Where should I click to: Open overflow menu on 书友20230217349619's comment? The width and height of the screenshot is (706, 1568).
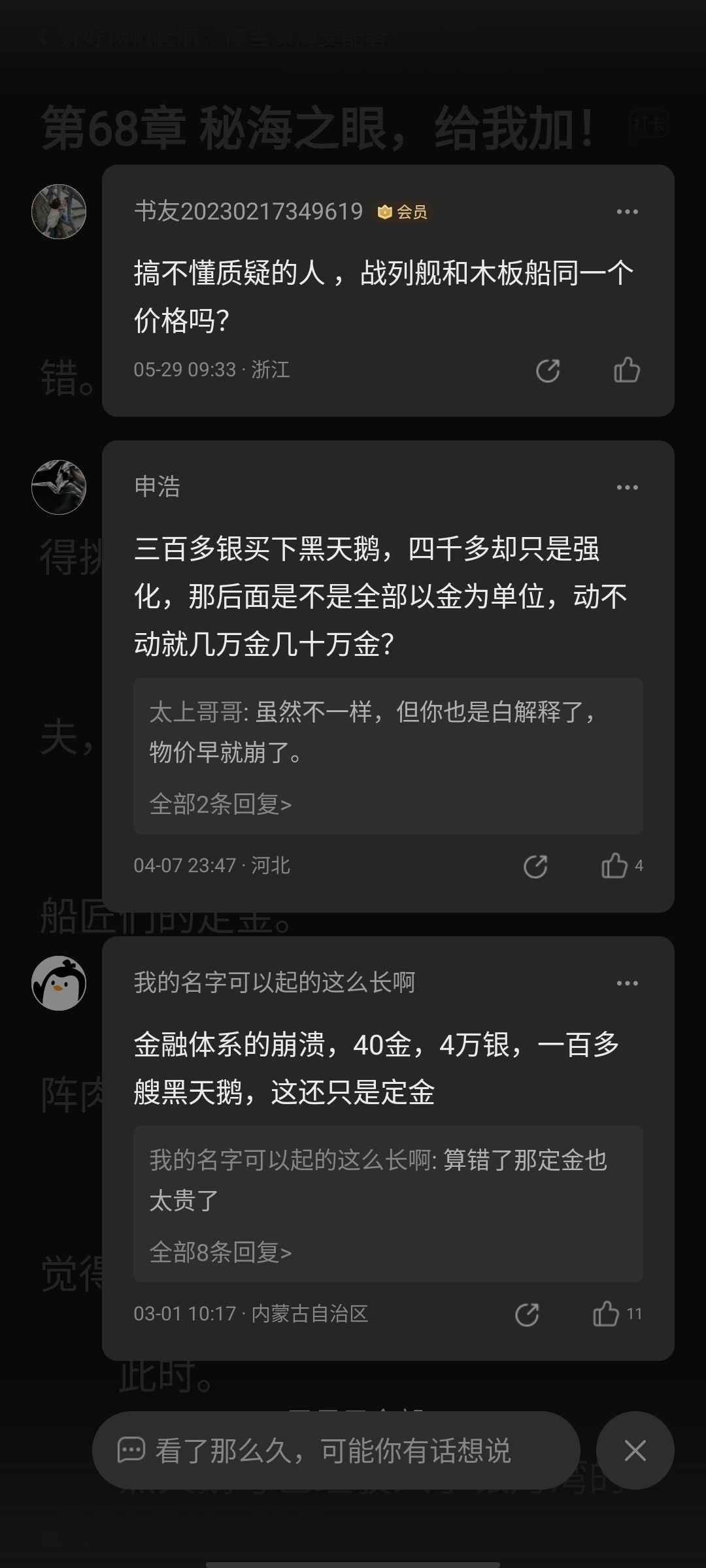(x=627, y=212)
